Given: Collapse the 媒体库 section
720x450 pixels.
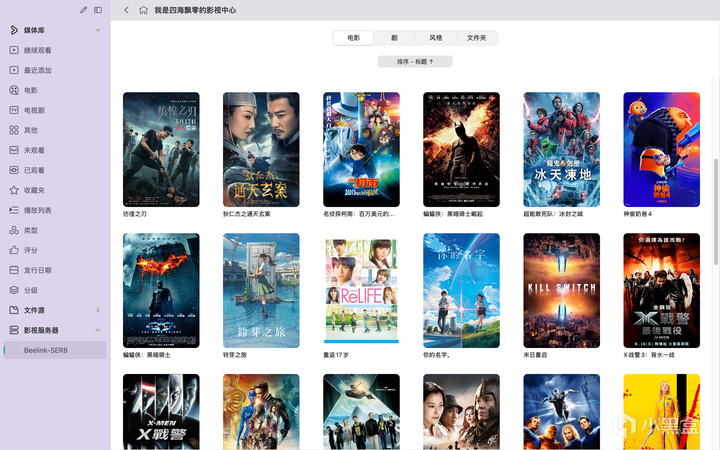Looking at the screenshot, I should click(55, 30).
